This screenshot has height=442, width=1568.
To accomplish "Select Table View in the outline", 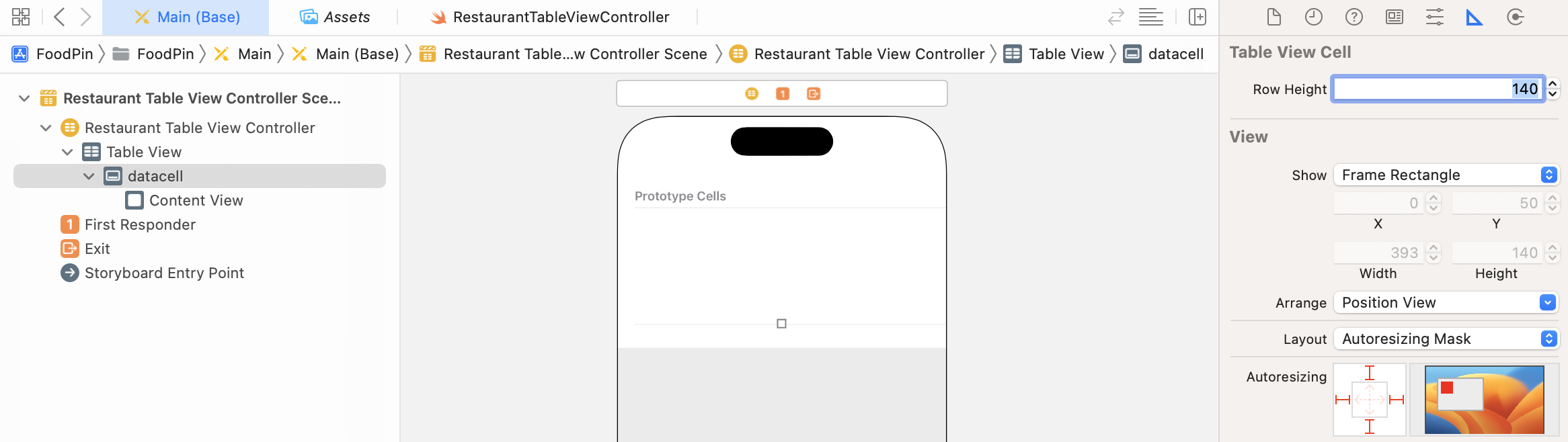I will point(143,152).
